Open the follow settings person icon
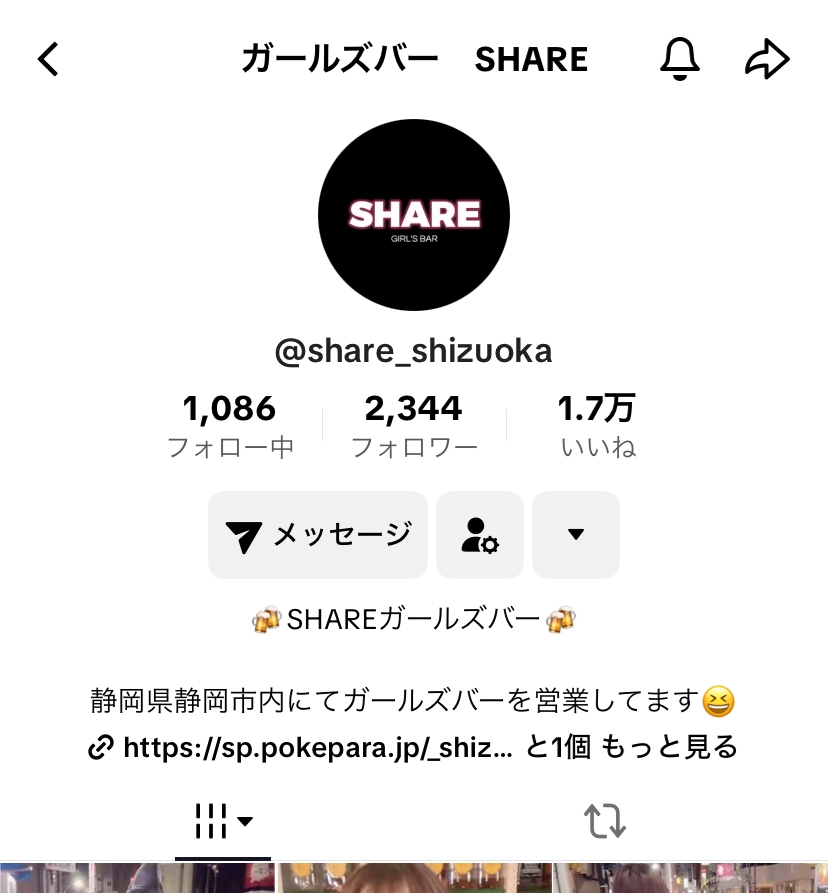 click(480, 535)
